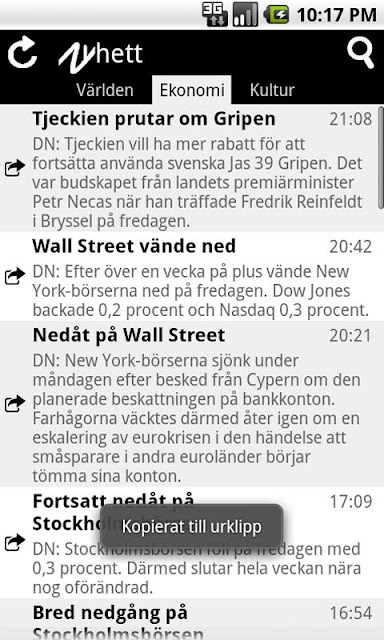Open the search magnifier

pyautogui.click(x=360, y=52)
